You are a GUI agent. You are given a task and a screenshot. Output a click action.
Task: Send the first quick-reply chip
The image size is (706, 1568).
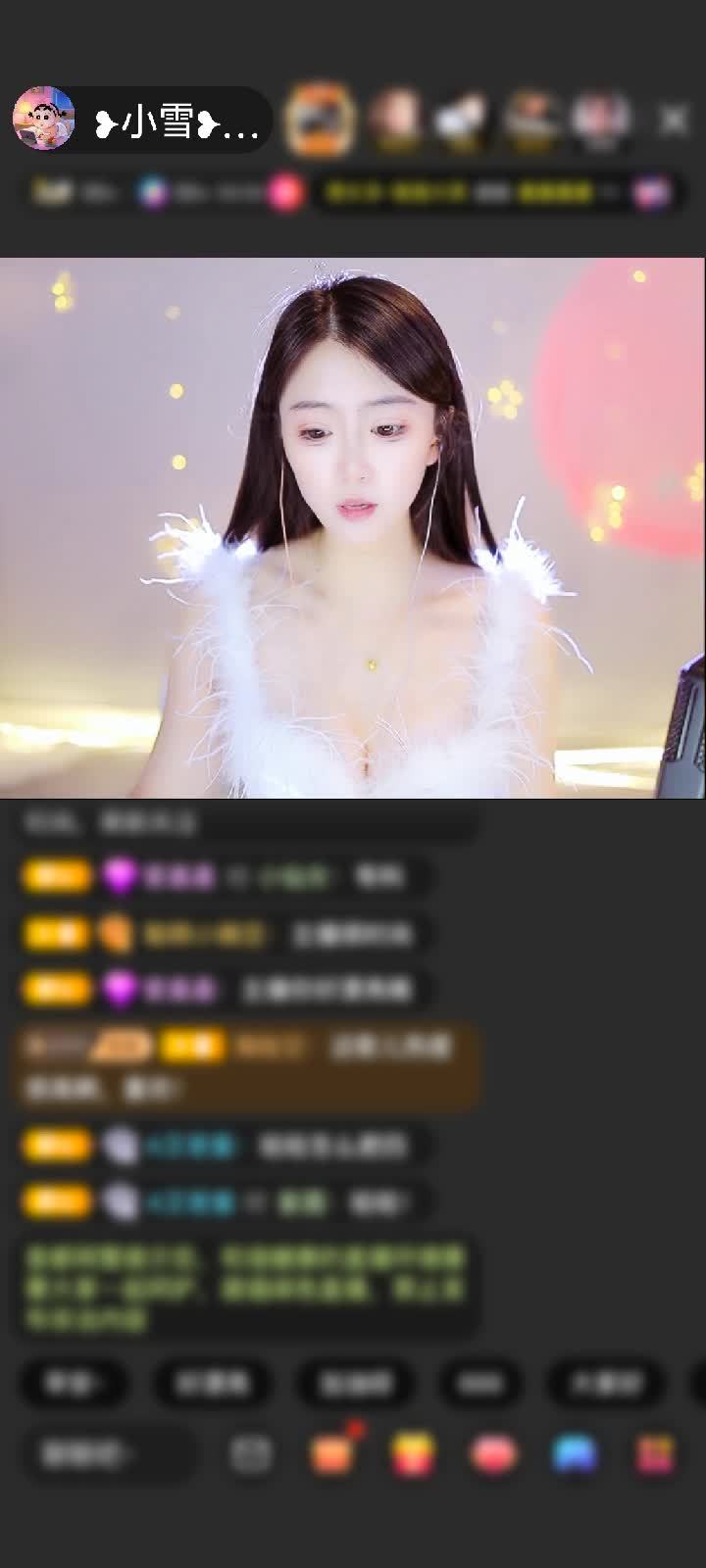coord(75,1383)
